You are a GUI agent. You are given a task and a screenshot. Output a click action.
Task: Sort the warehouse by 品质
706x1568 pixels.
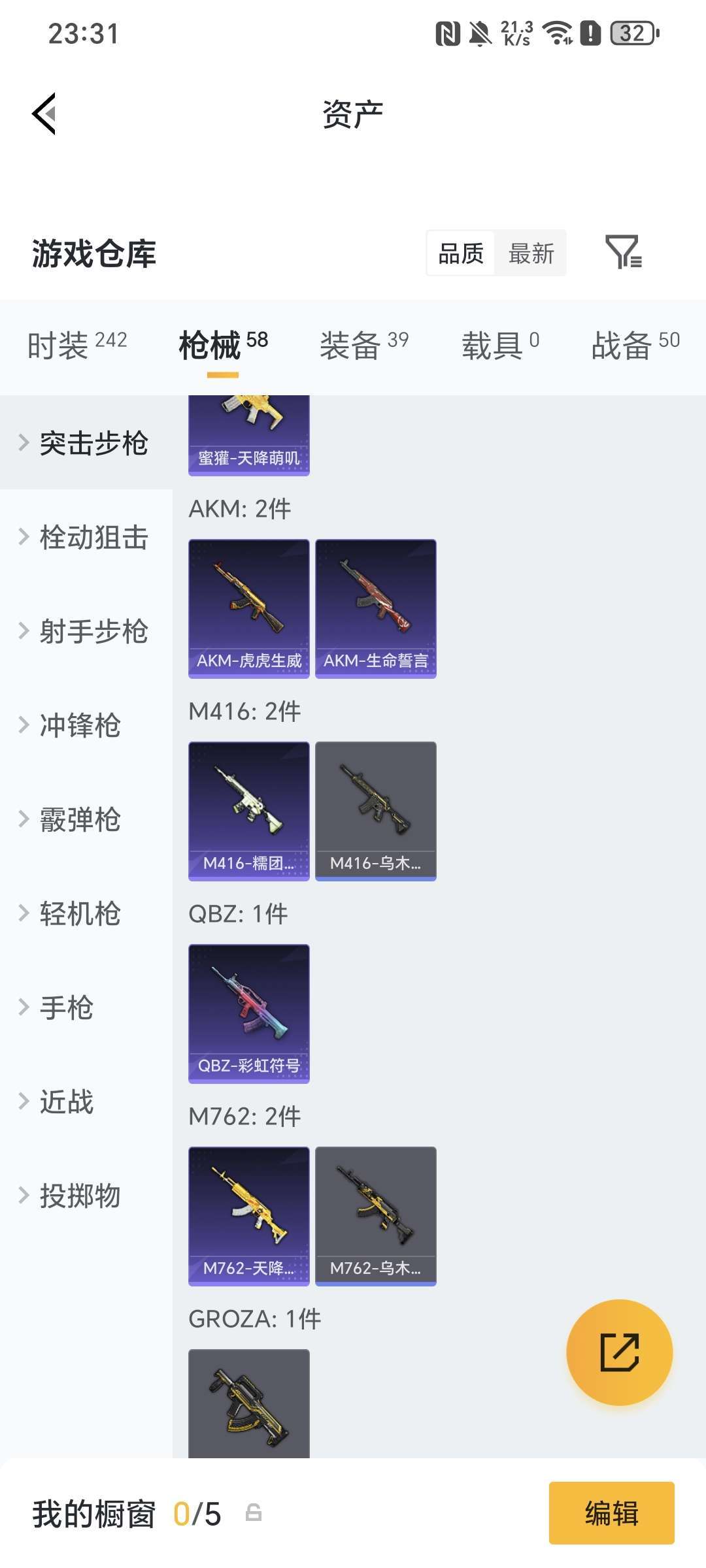click(x=461, y=253)
